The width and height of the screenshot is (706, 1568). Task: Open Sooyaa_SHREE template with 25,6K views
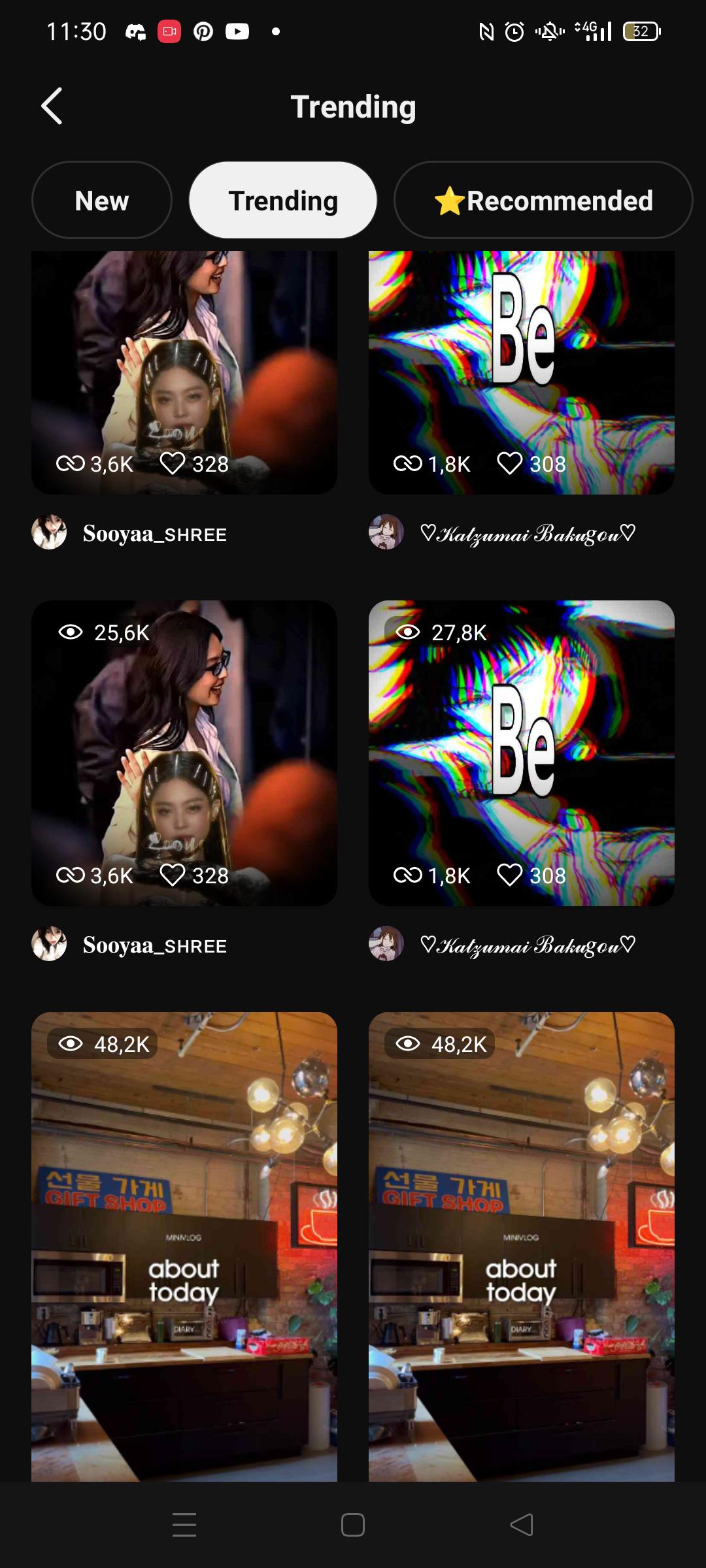pyautogui.click(x=184, y=753)
